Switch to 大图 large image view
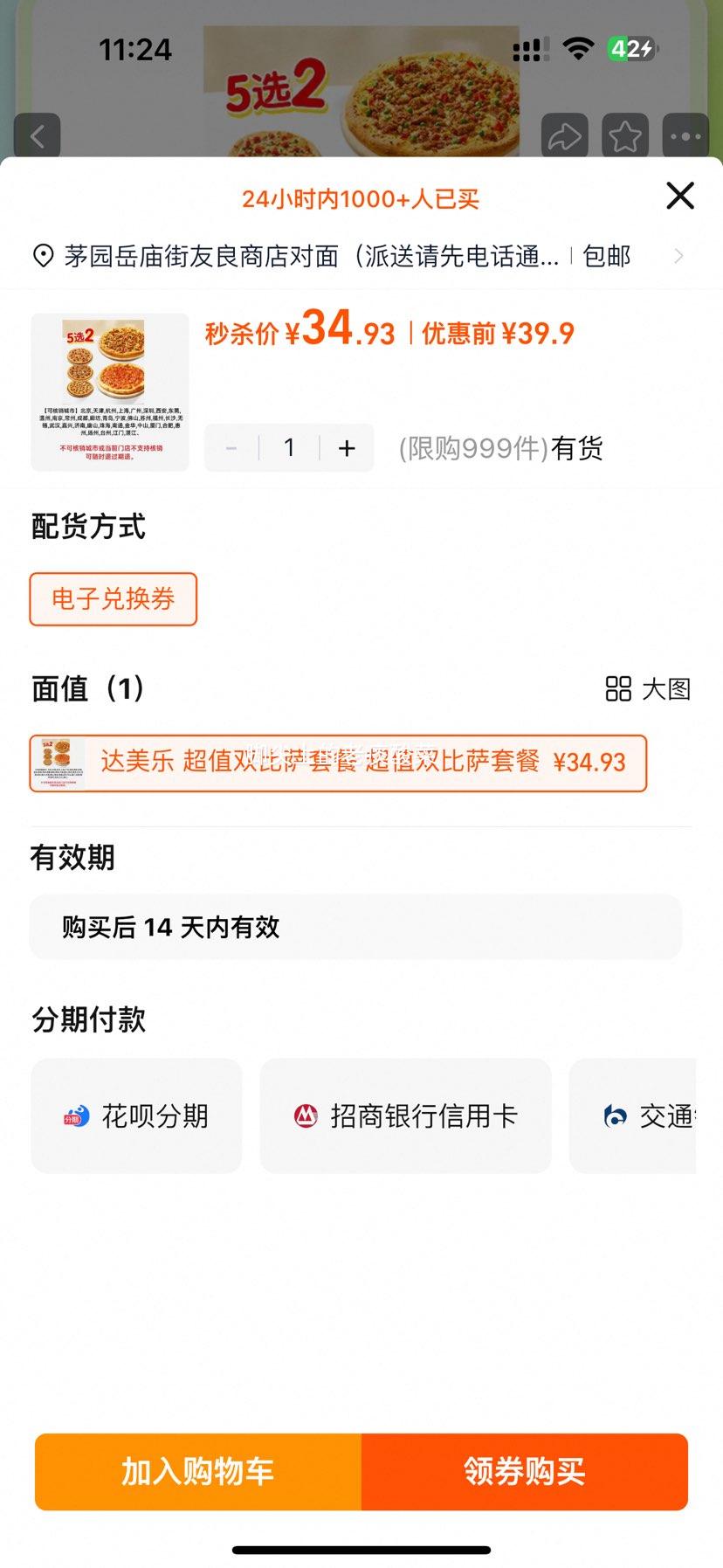The height and width of the screenshot is (1568, 723). point(649,689)
